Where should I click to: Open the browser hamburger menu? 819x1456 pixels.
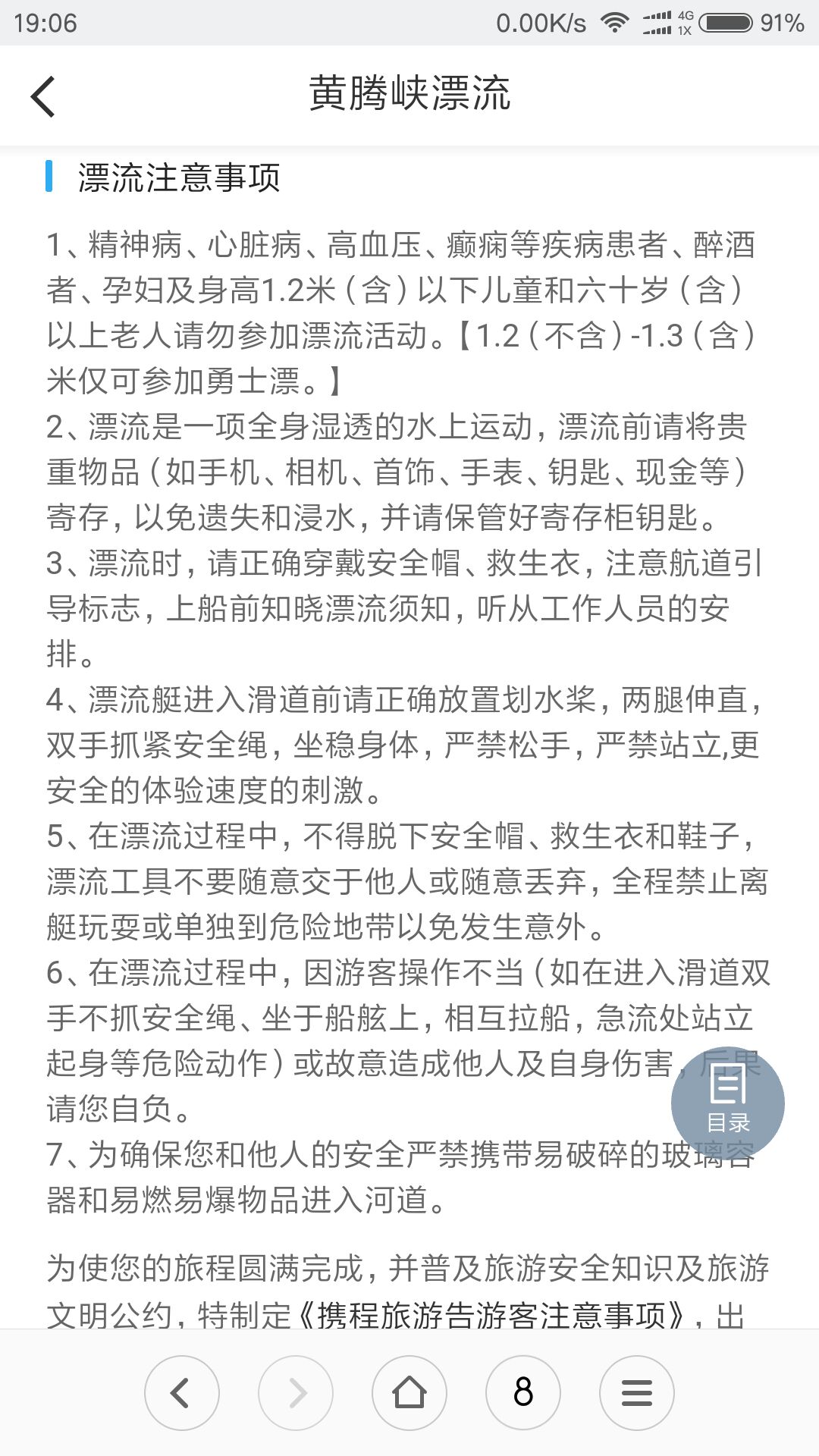637,1393
